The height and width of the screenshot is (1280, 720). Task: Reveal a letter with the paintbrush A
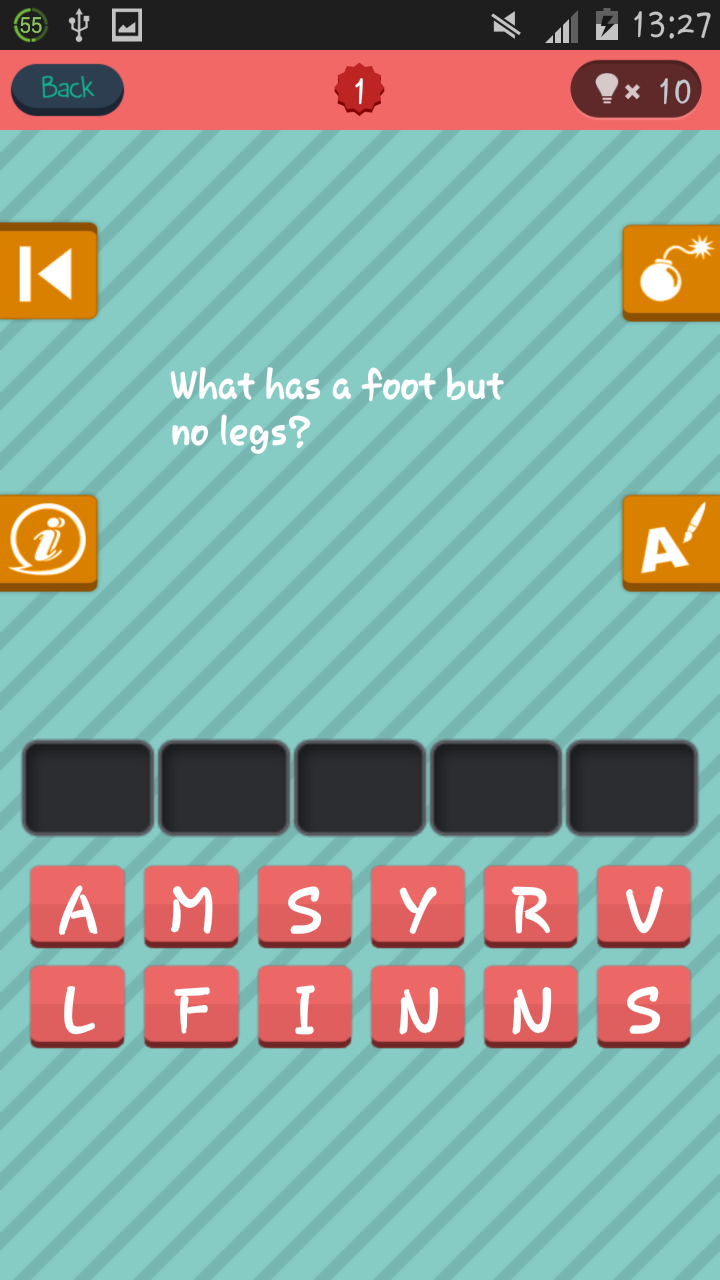point(672,543)
